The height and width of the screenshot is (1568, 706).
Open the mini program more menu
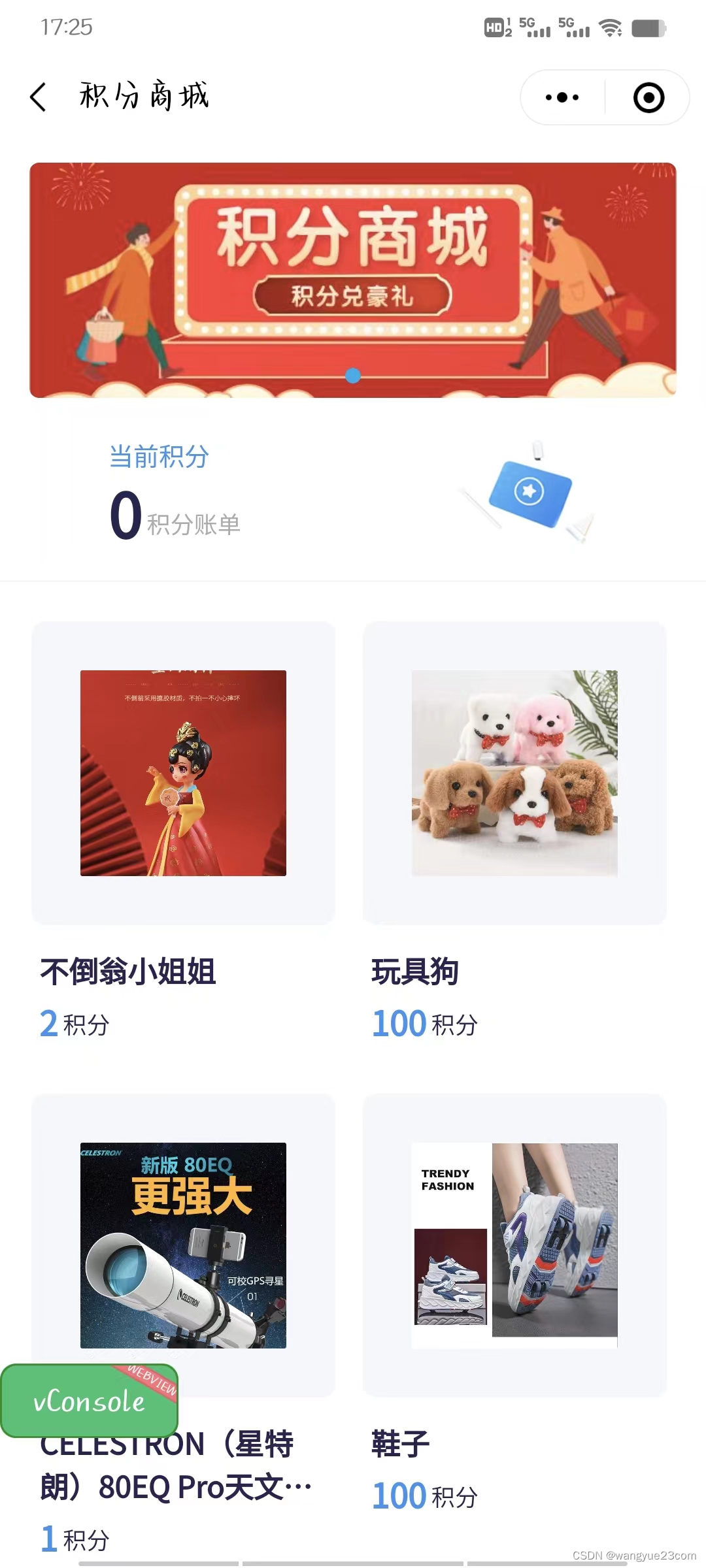(562, 97)
